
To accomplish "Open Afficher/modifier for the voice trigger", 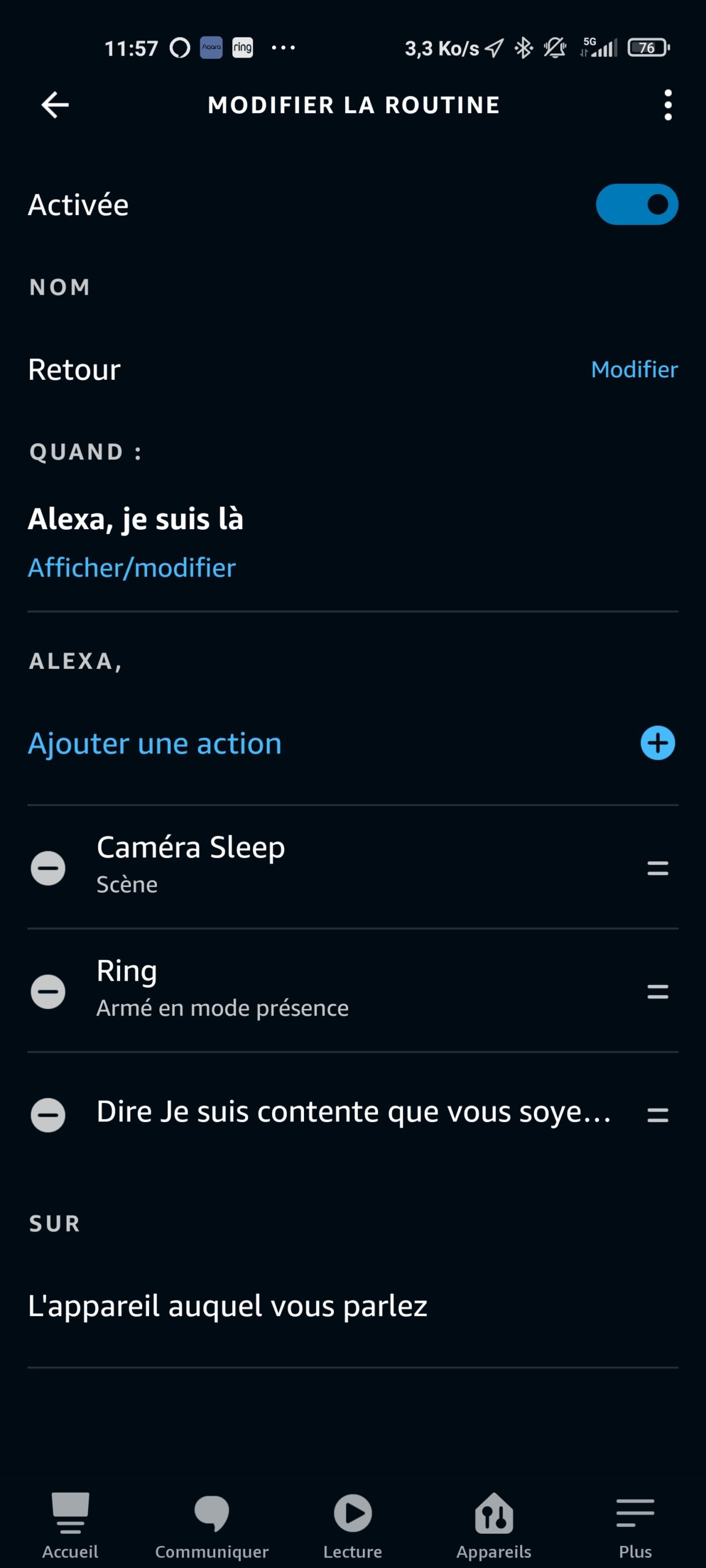I will tap(132, 568).
